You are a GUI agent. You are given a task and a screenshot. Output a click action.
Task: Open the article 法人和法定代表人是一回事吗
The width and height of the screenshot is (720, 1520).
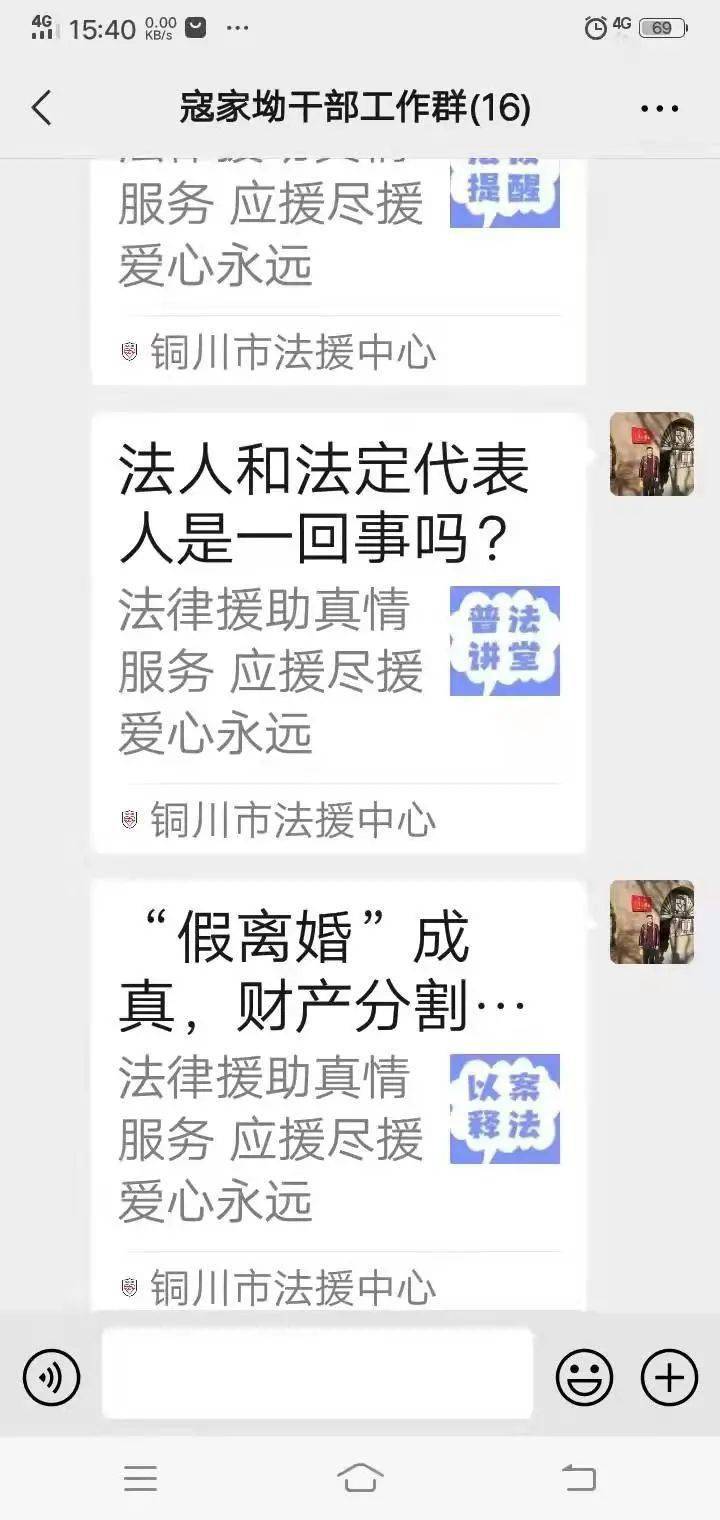pos(338,632)
